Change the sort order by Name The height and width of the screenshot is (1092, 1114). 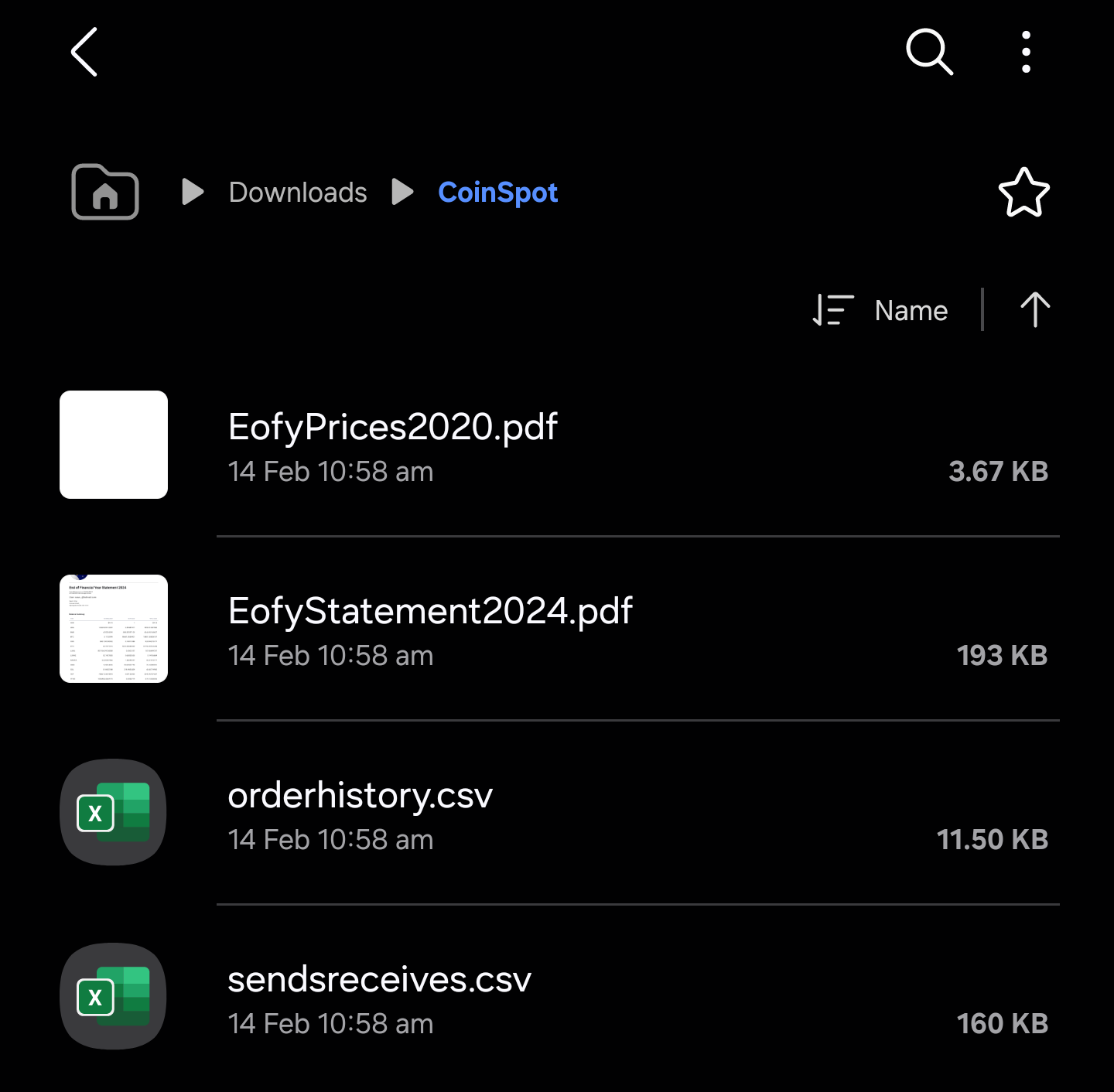tap(882, 310)
